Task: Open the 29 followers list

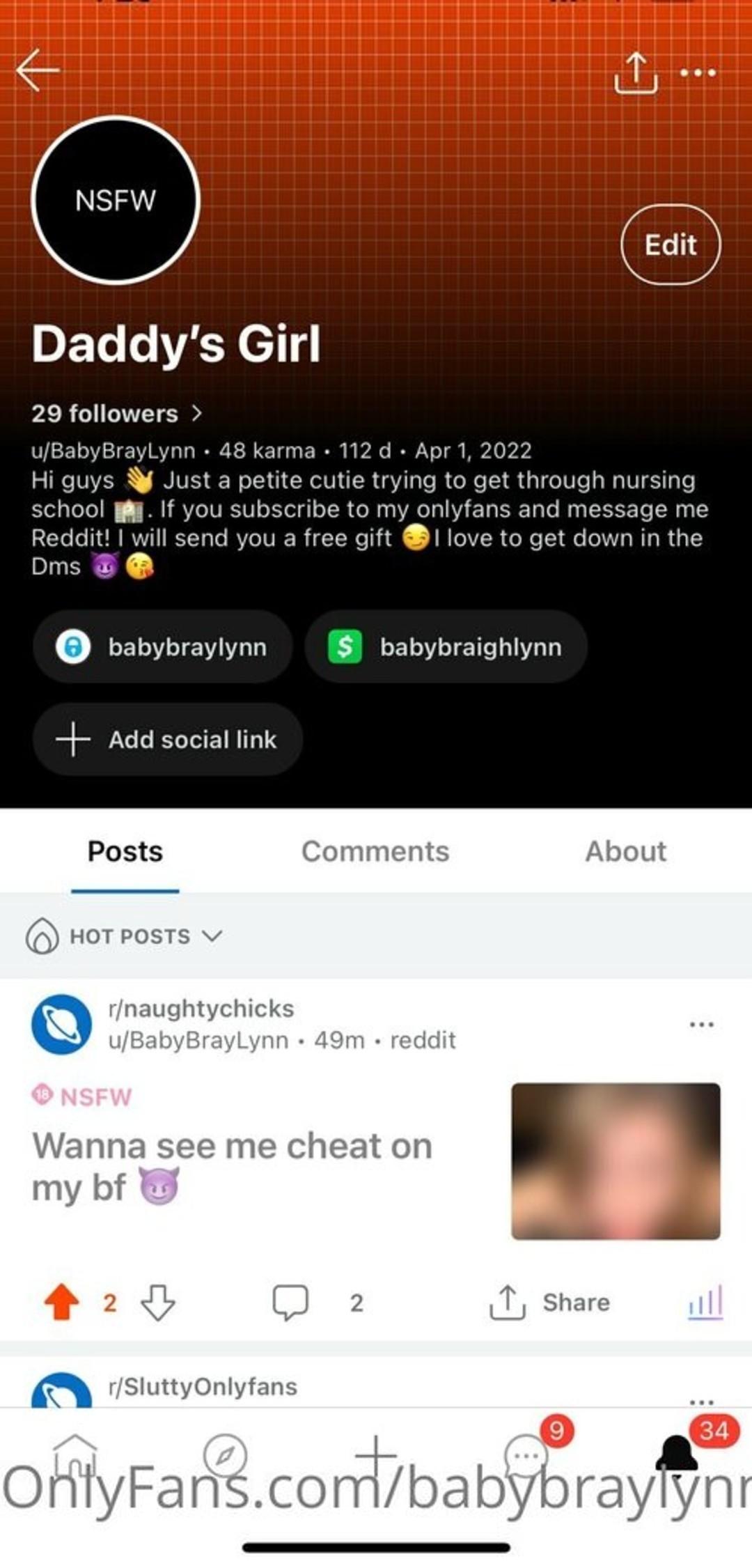Action: pyautogui.click(x=116, y=414)
